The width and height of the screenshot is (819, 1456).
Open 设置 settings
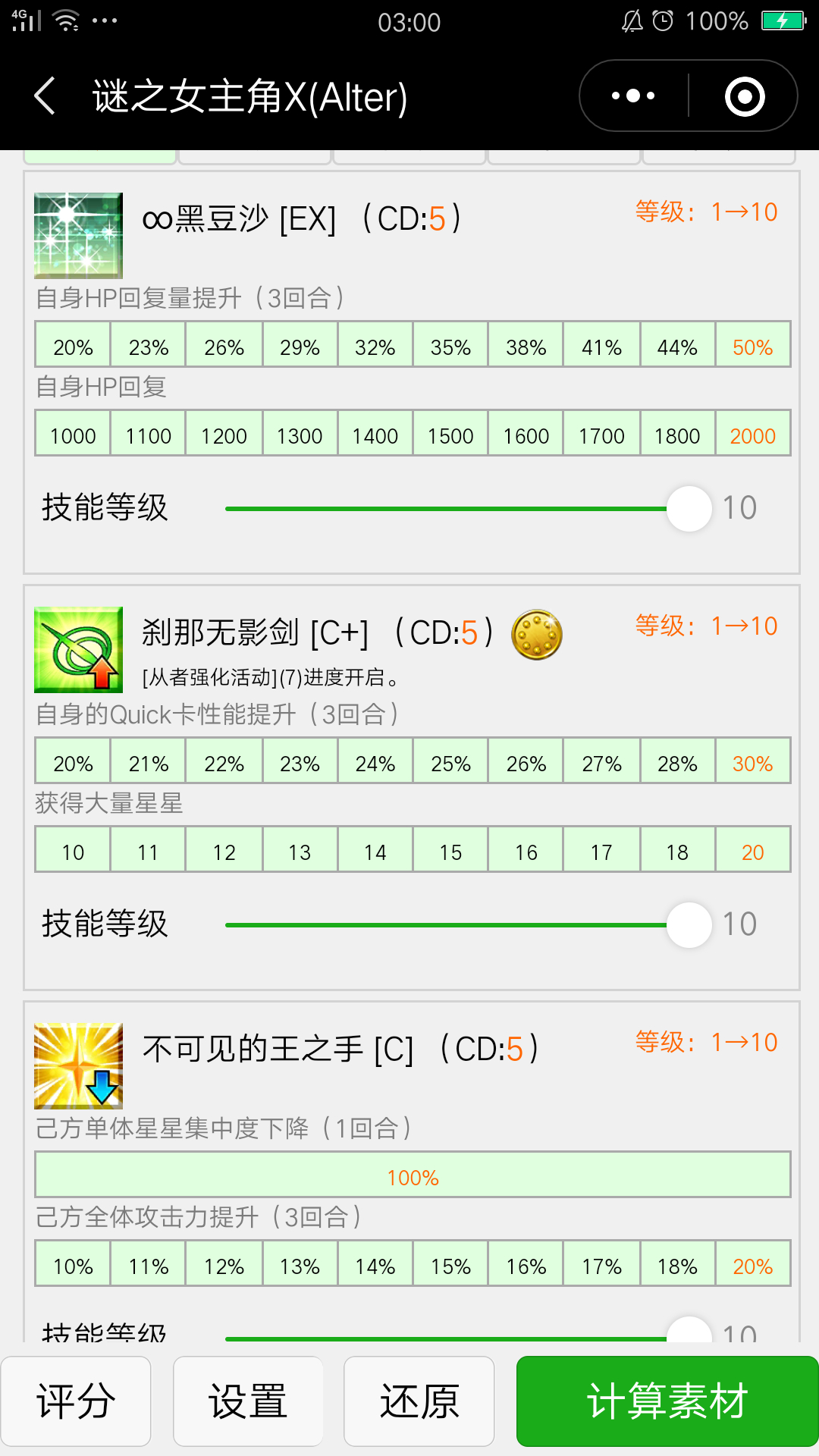(248, 1401)
